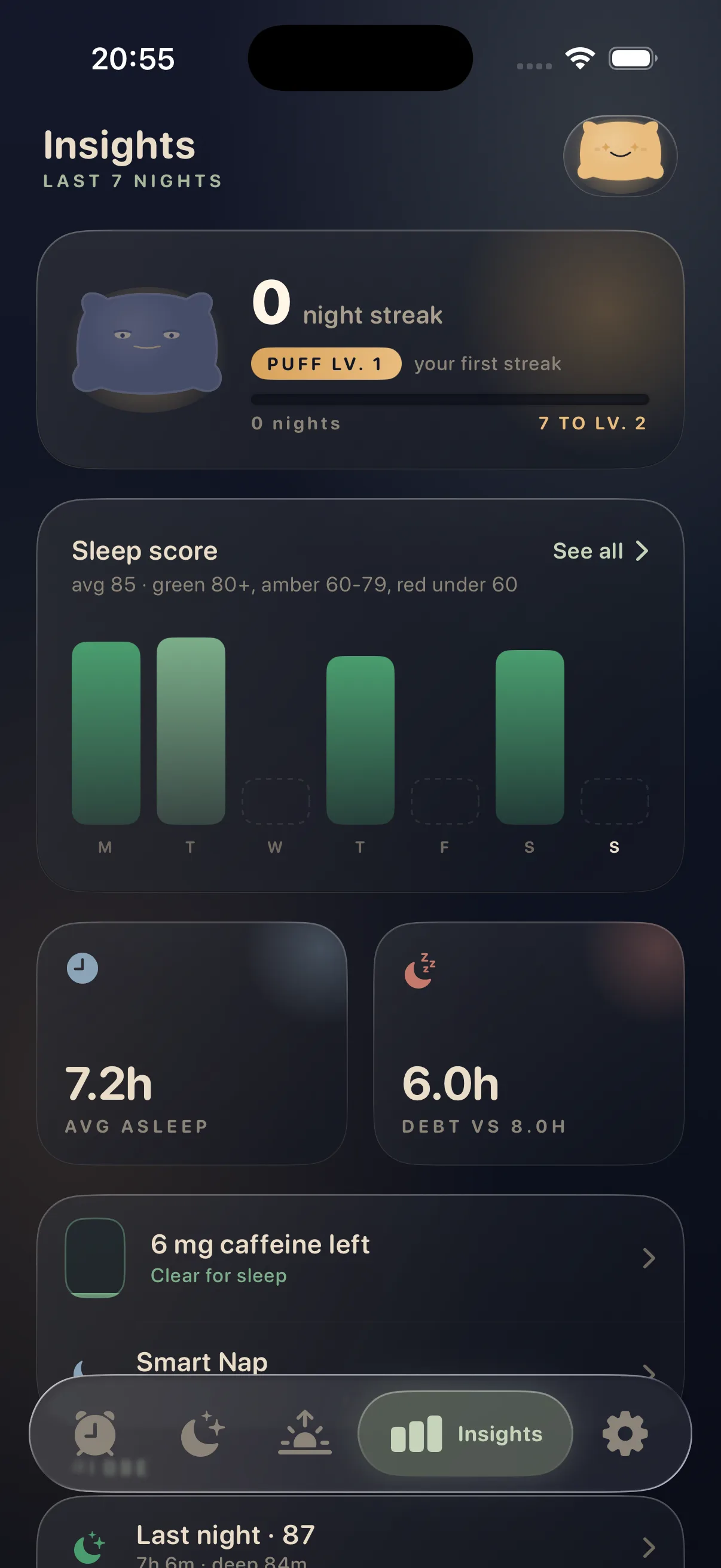
Task: Open the pillow mascot avatar button
Action: coord(620,155)
